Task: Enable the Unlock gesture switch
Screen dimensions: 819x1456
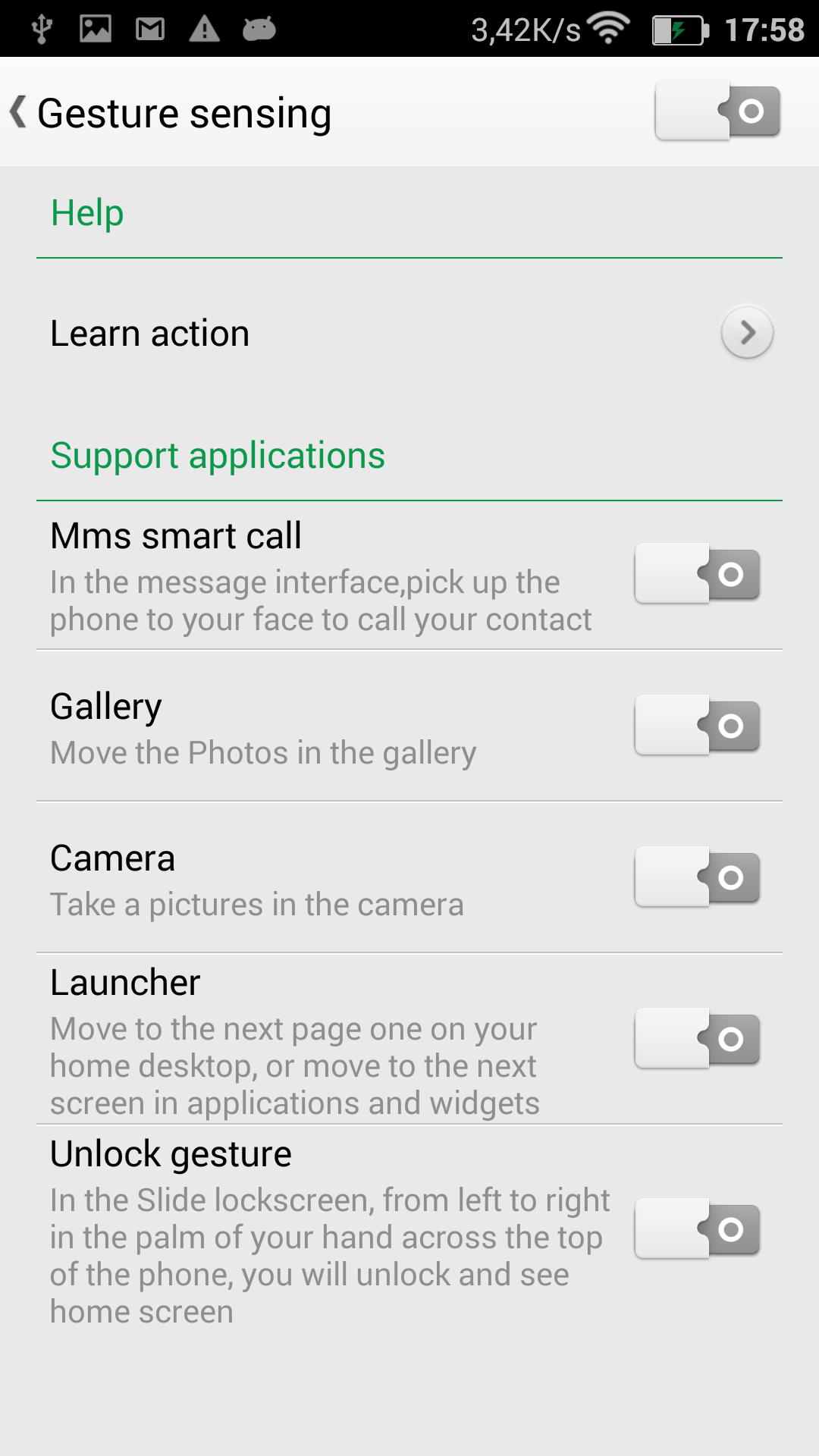Action: coord(698,1229)
